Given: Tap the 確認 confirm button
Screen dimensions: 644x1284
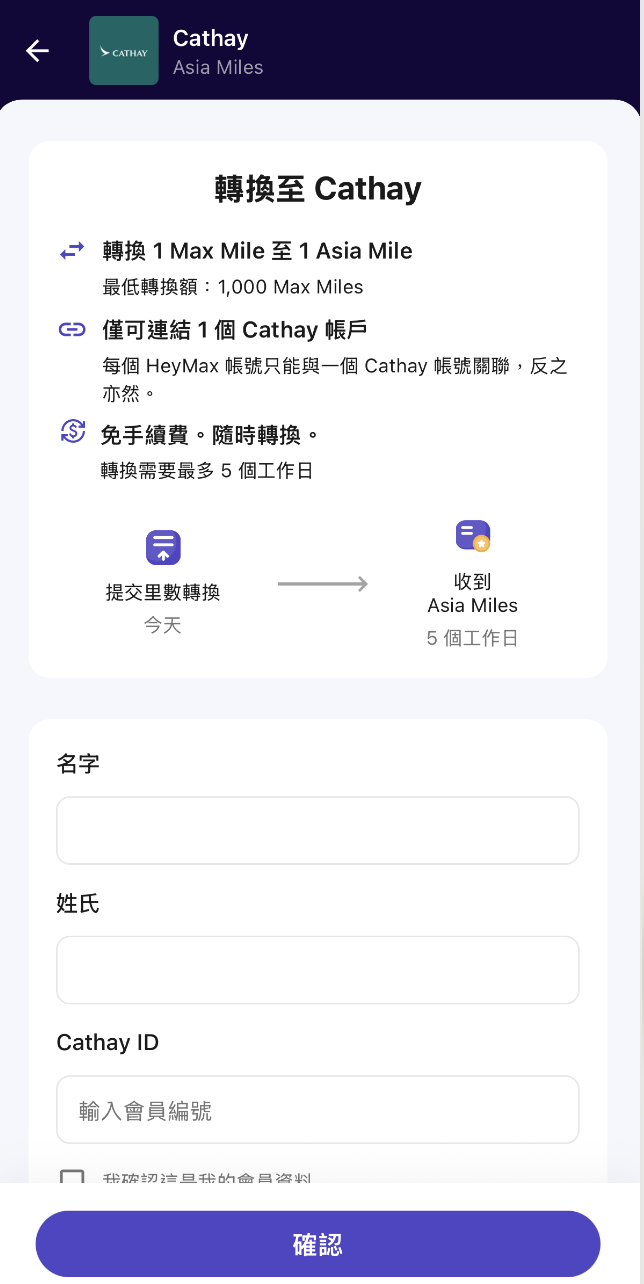Looking at the screenshot, I should [317, 1244].
